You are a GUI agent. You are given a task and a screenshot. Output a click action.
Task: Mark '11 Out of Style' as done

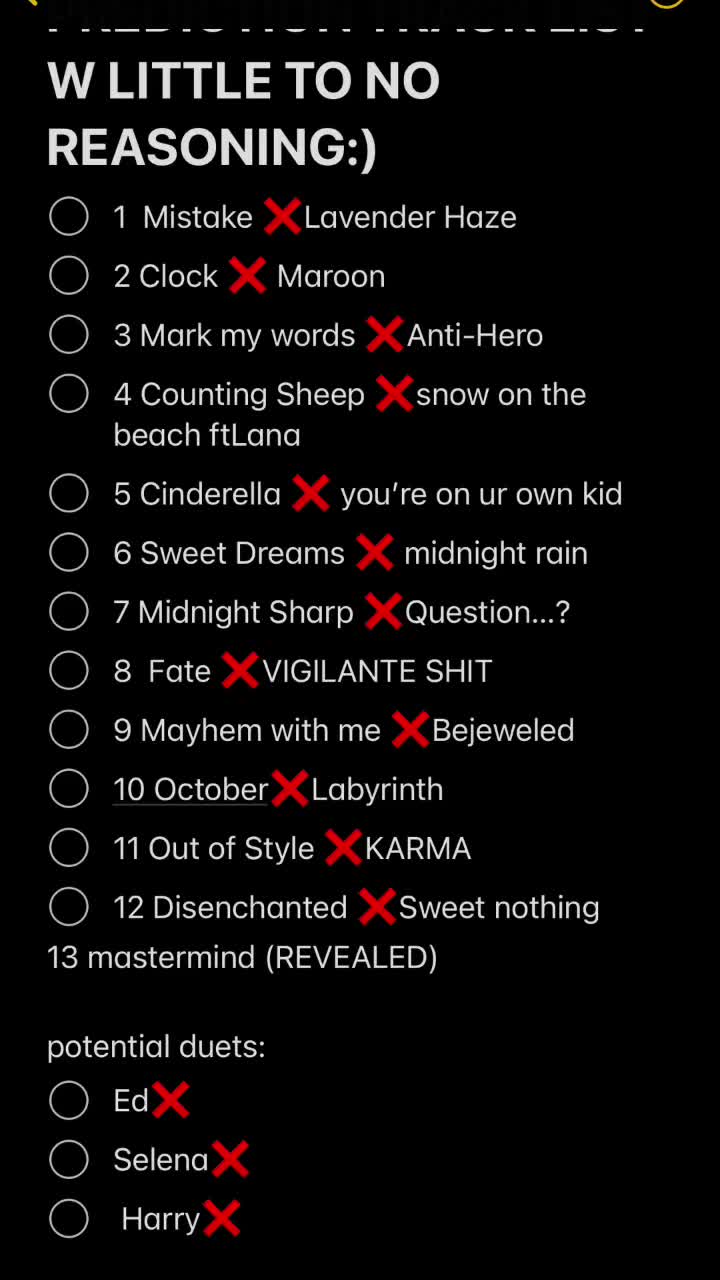click(x=69, y=847)
